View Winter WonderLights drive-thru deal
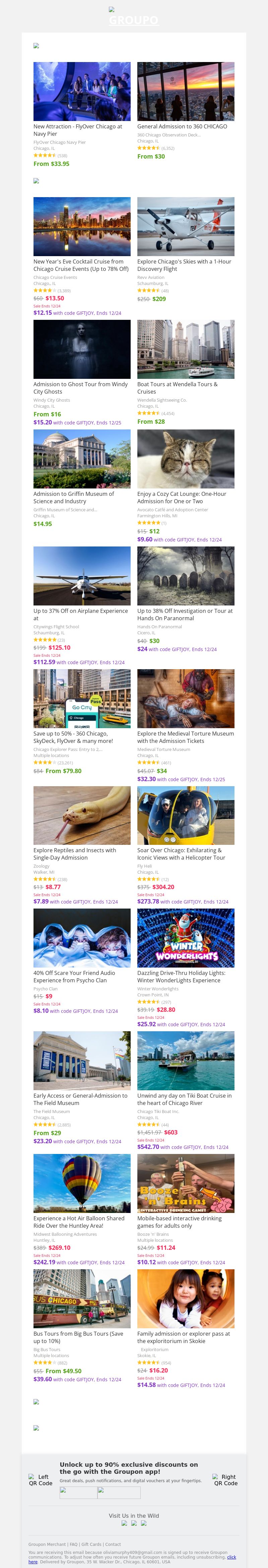 [x=185, y=938]
